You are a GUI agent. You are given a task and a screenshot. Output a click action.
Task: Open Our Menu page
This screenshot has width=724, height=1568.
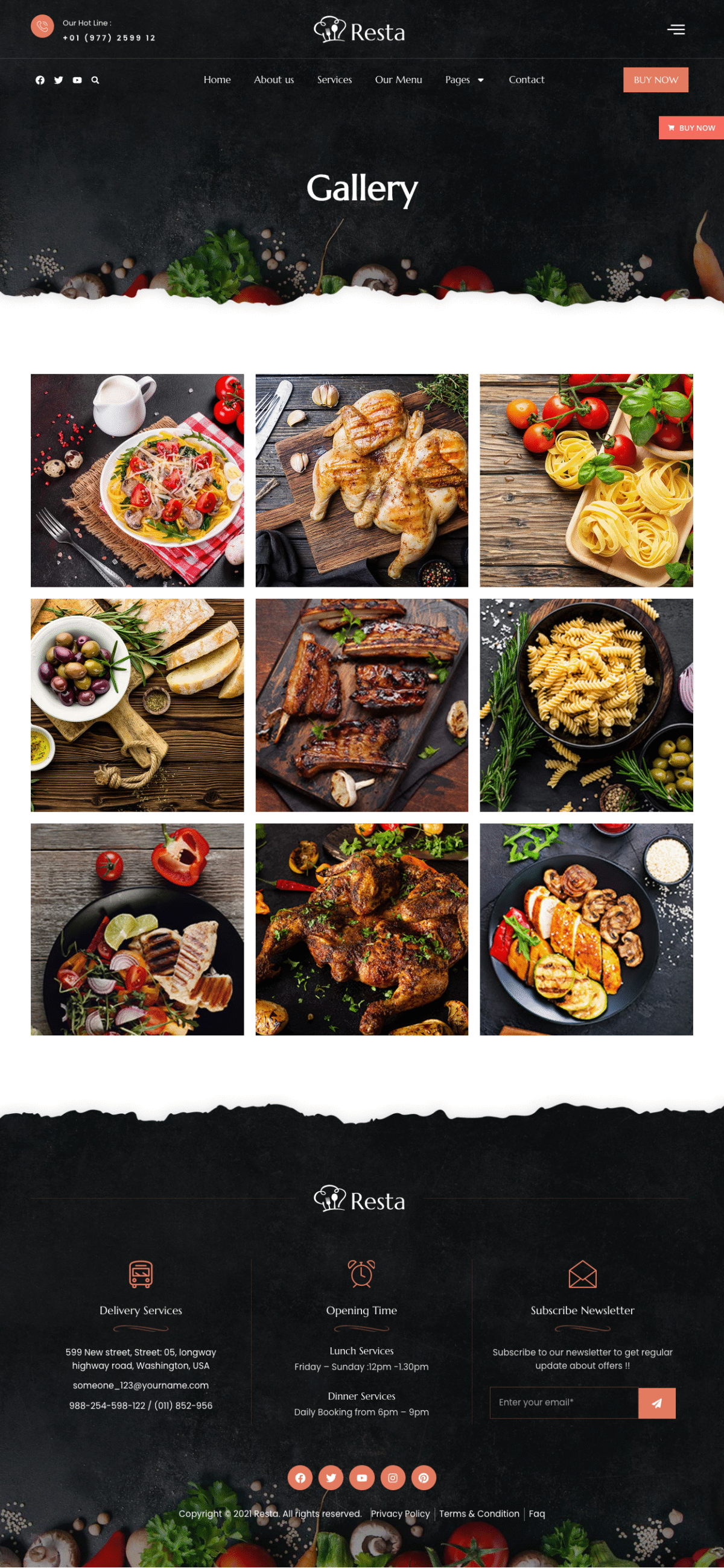point(398,80)
